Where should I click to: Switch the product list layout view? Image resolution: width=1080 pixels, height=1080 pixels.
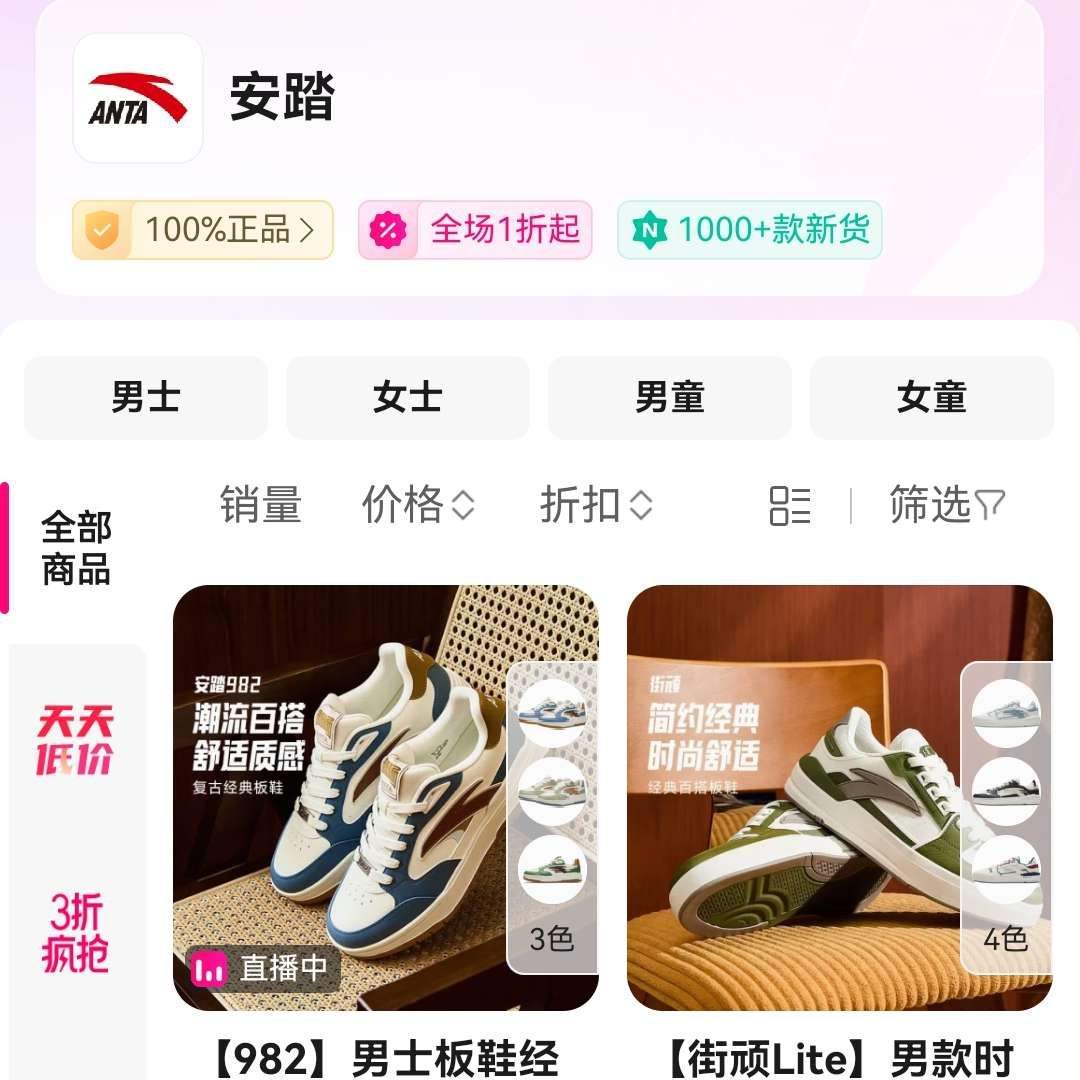[x=790, y=506]
